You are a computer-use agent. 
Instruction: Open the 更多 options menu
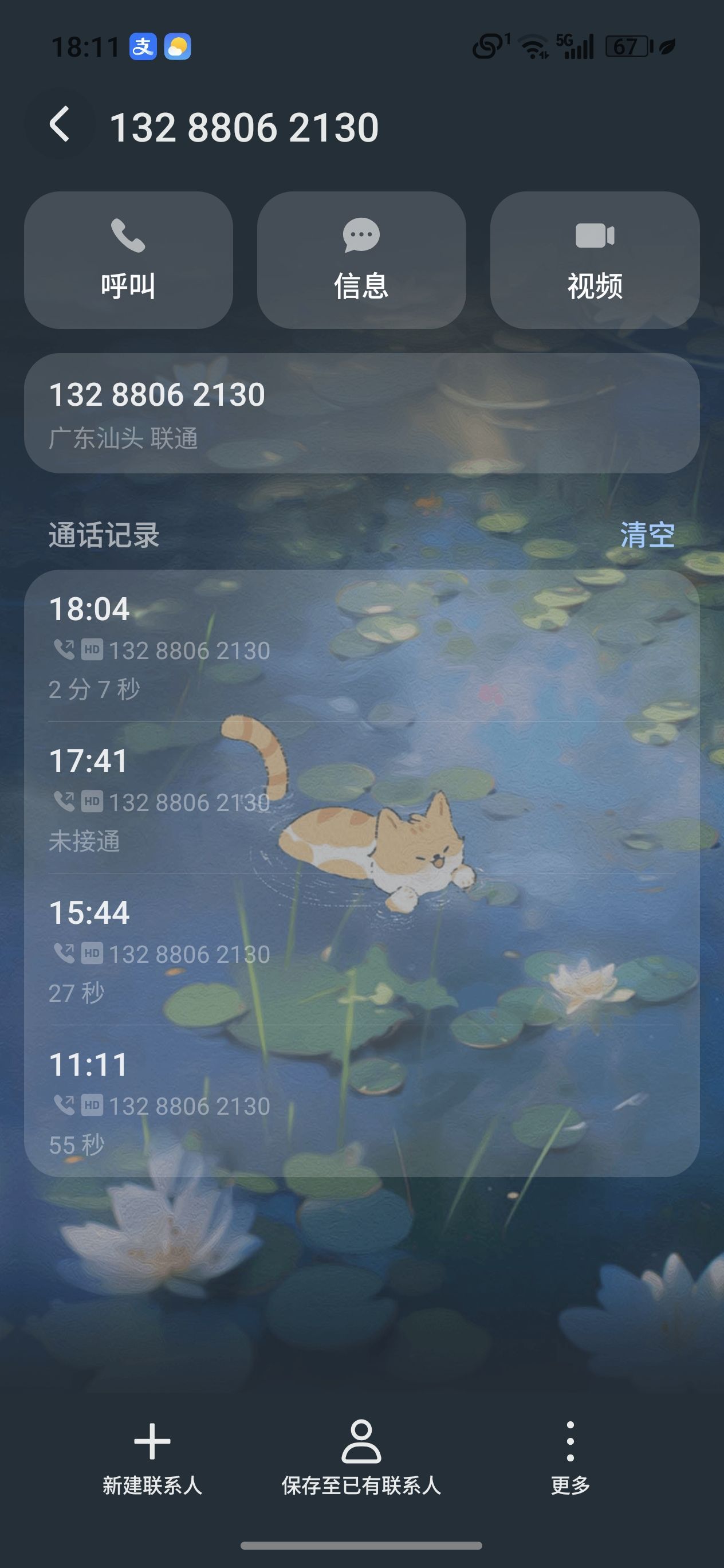pyautogui.click(x=570, y=1458)
